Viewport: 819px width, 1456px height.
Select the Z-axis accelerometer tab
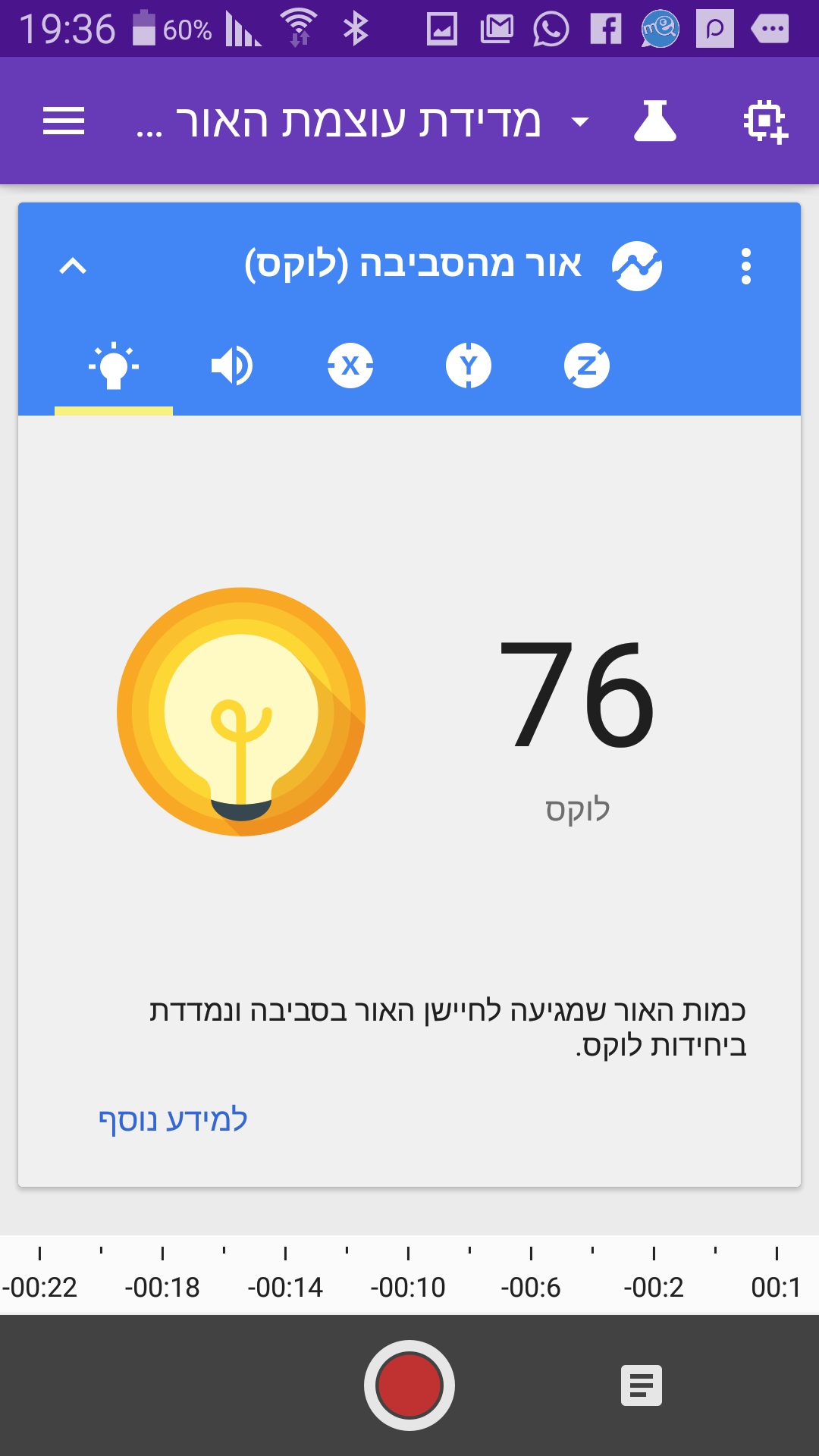587,366
